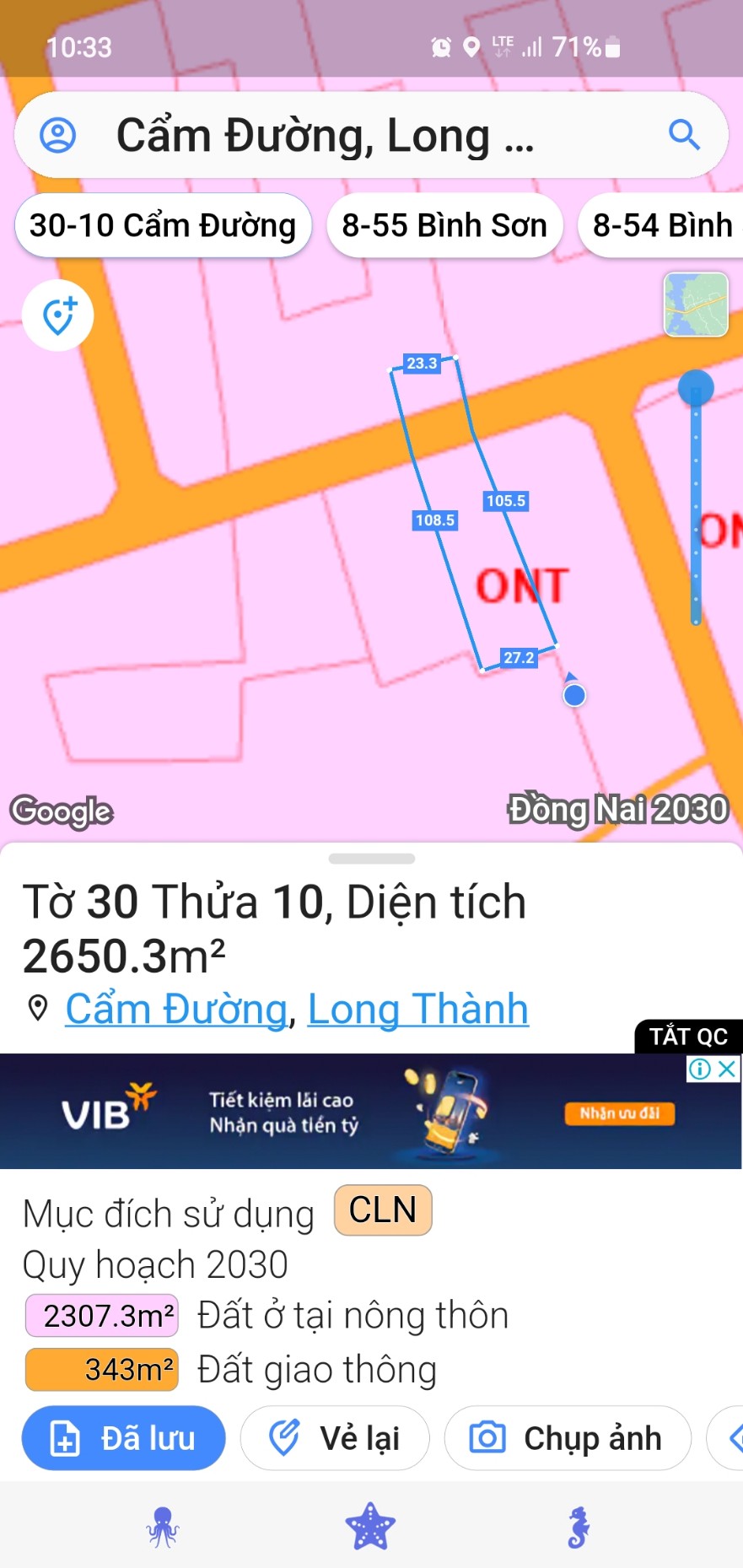
Task: Close the VIB ad banner
Action: click(x=727, y=1070)
